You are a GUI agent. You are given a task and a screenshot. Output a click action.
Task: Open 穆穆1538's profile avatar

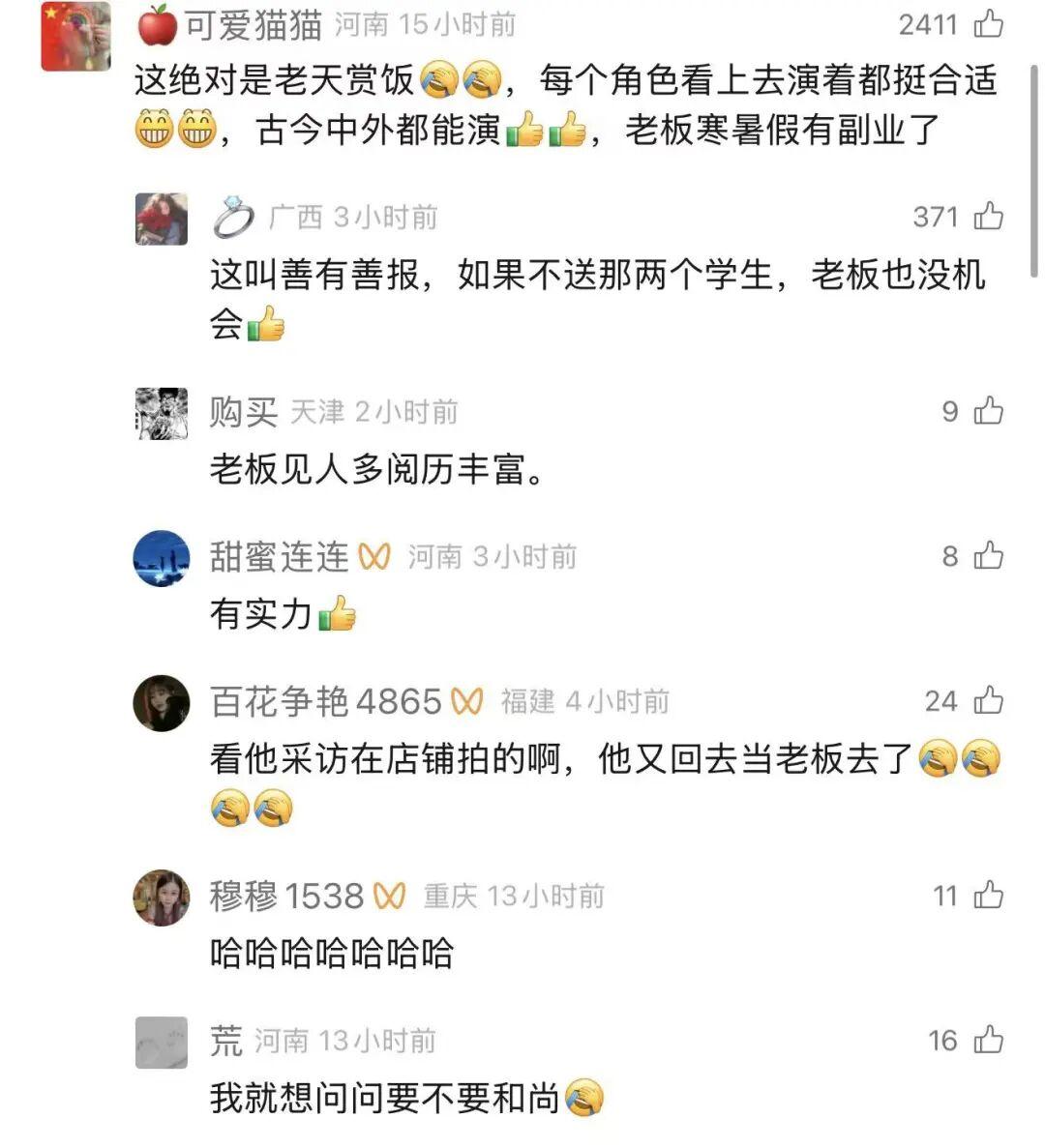tap(161, 898)
